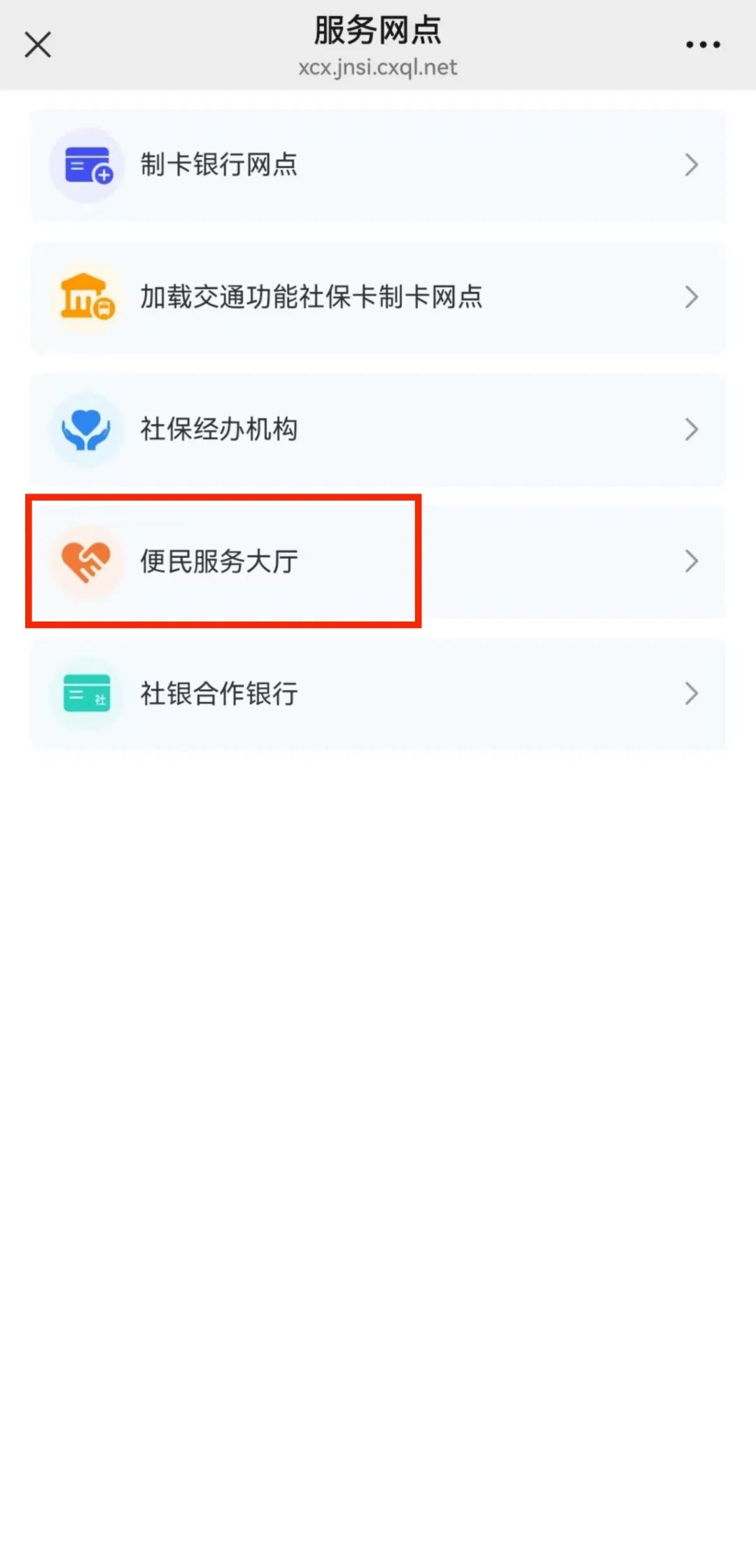
Task: View 社保经办机构 locations
Action: point(378,429)
